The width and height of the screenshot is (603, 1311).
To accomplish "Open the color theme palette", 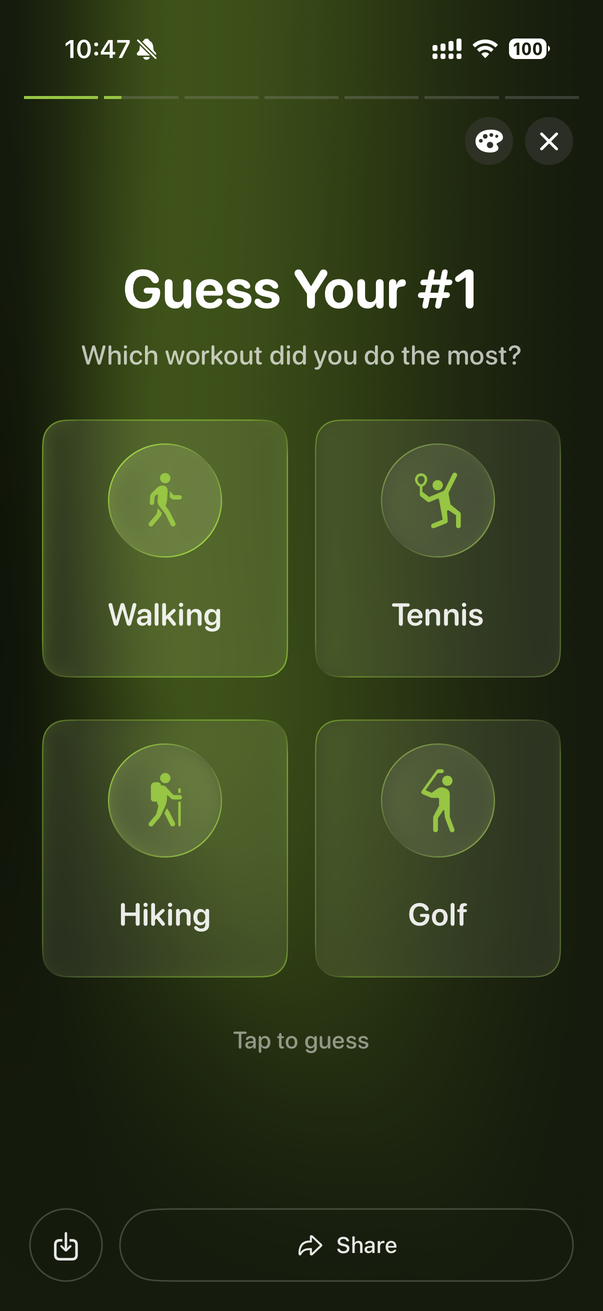I will 488,141.
